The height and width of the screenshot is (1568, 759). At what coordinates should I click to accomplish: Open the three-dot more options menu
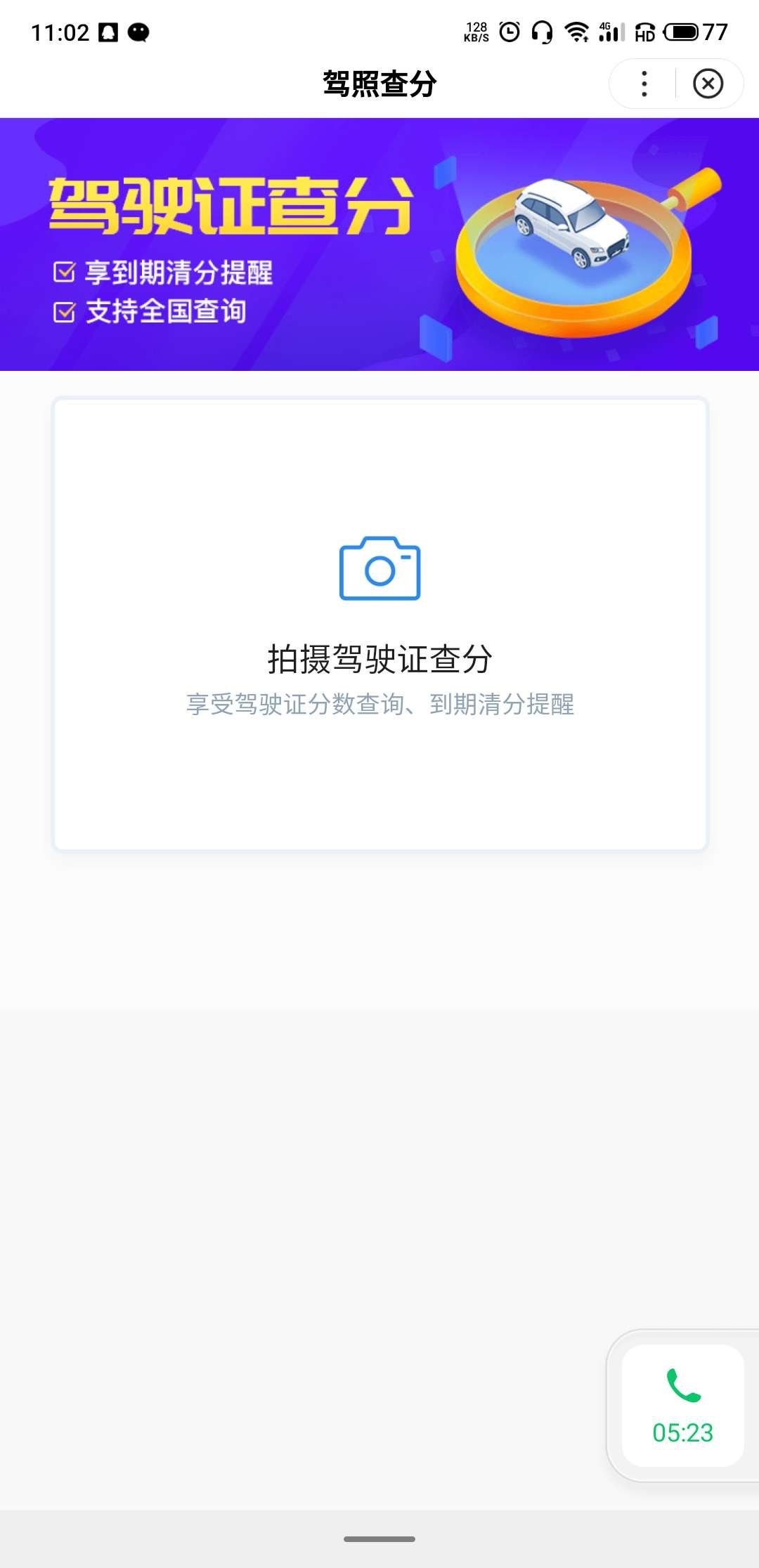click(x=644, y=84)
